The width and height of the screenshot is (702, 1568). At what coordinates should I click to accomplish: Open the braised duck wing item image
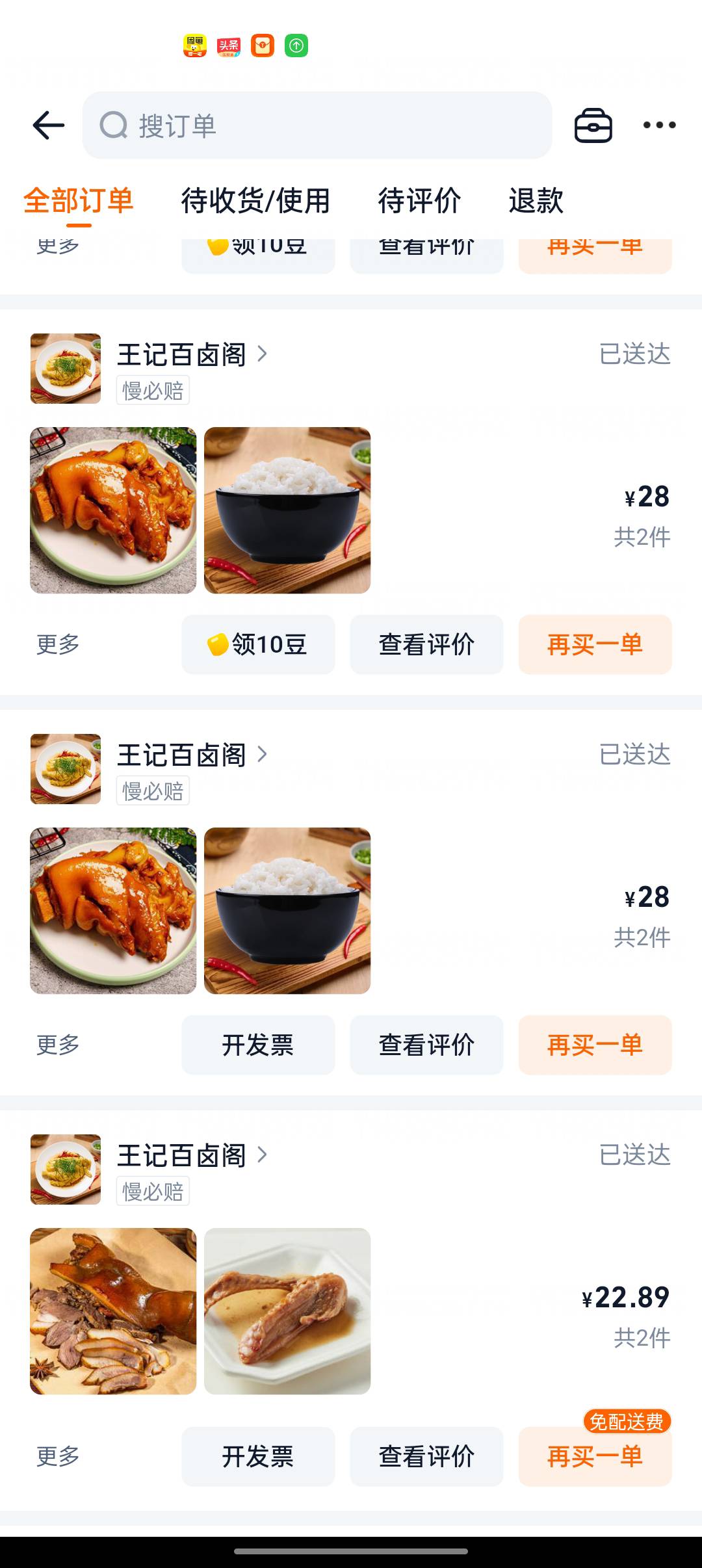coord(287,1311)
